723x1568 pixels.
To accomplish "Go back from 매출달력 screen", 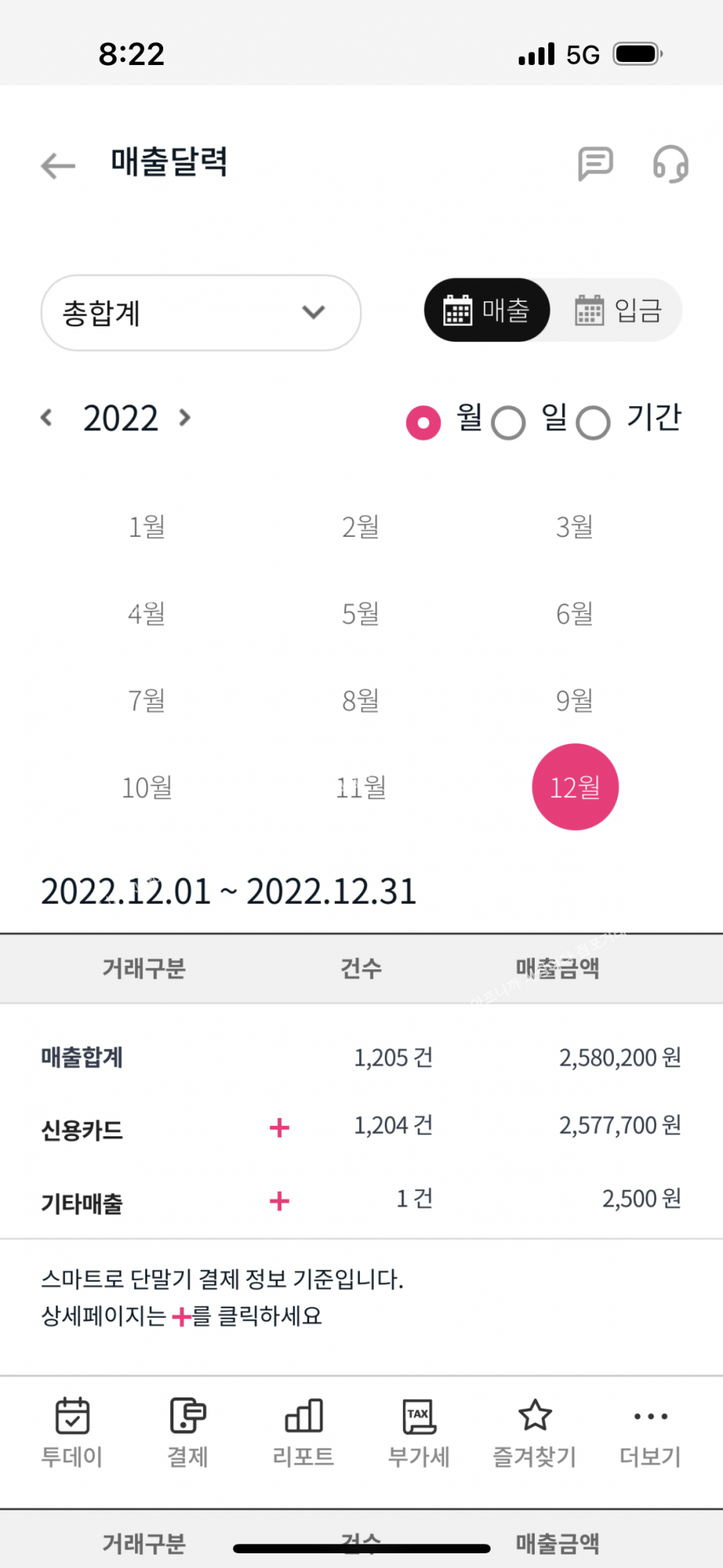I will point(58,165).
